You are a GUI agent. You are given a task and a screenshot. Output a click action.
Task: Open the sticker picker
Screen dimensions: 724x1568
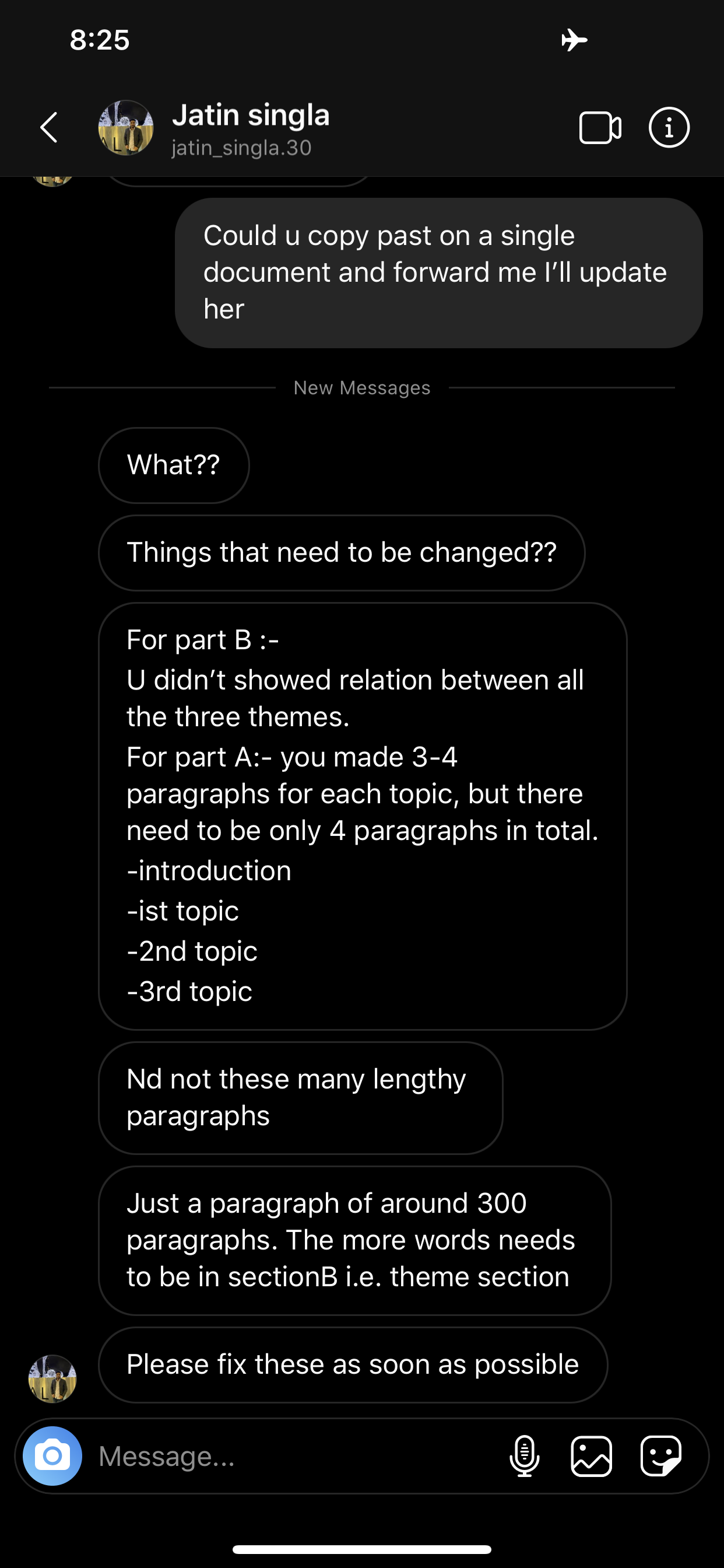(661, 1456)
